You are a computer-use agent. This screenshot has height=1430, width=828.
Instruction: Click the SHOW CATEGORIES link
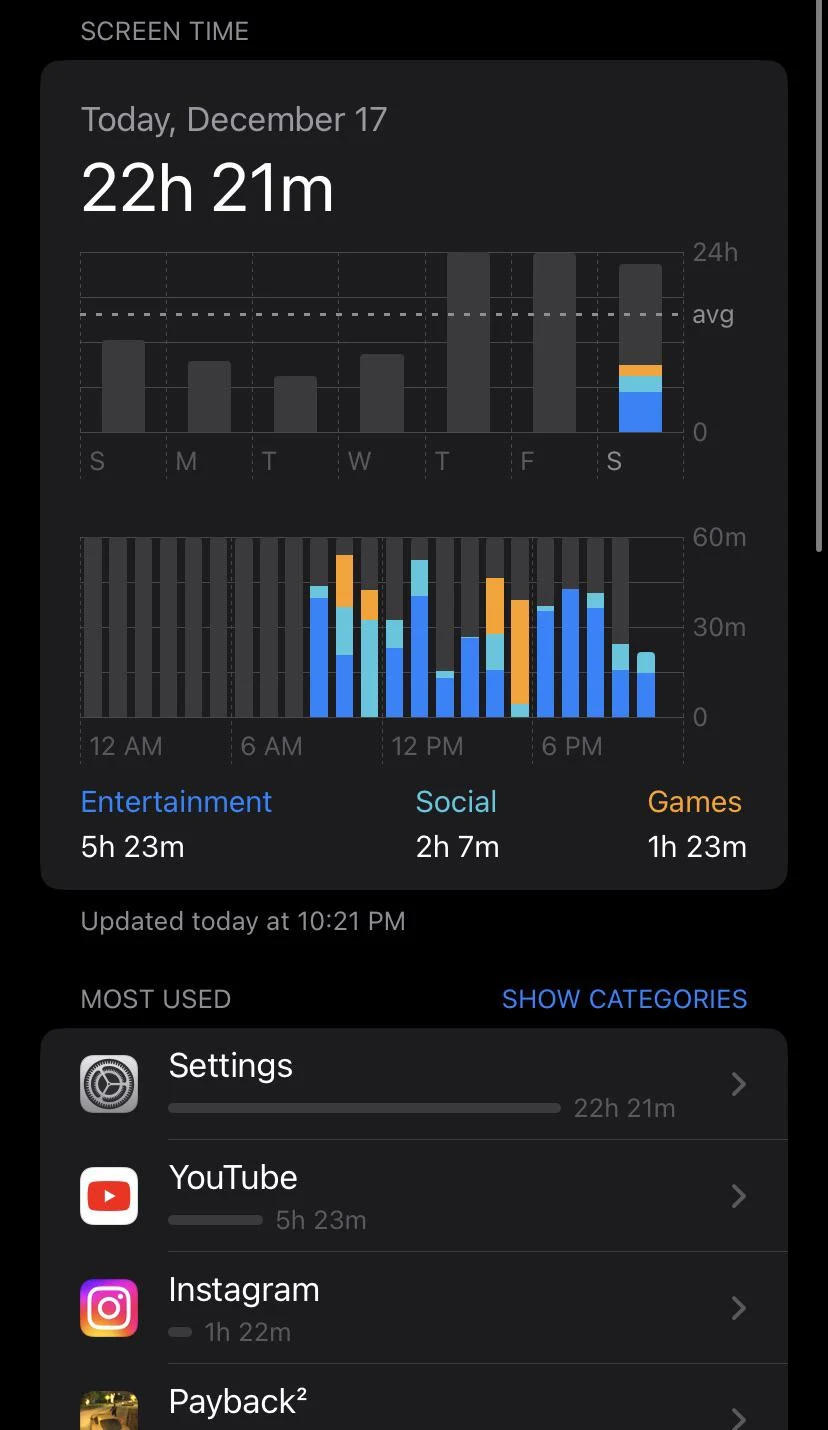[x=624, y=998]
